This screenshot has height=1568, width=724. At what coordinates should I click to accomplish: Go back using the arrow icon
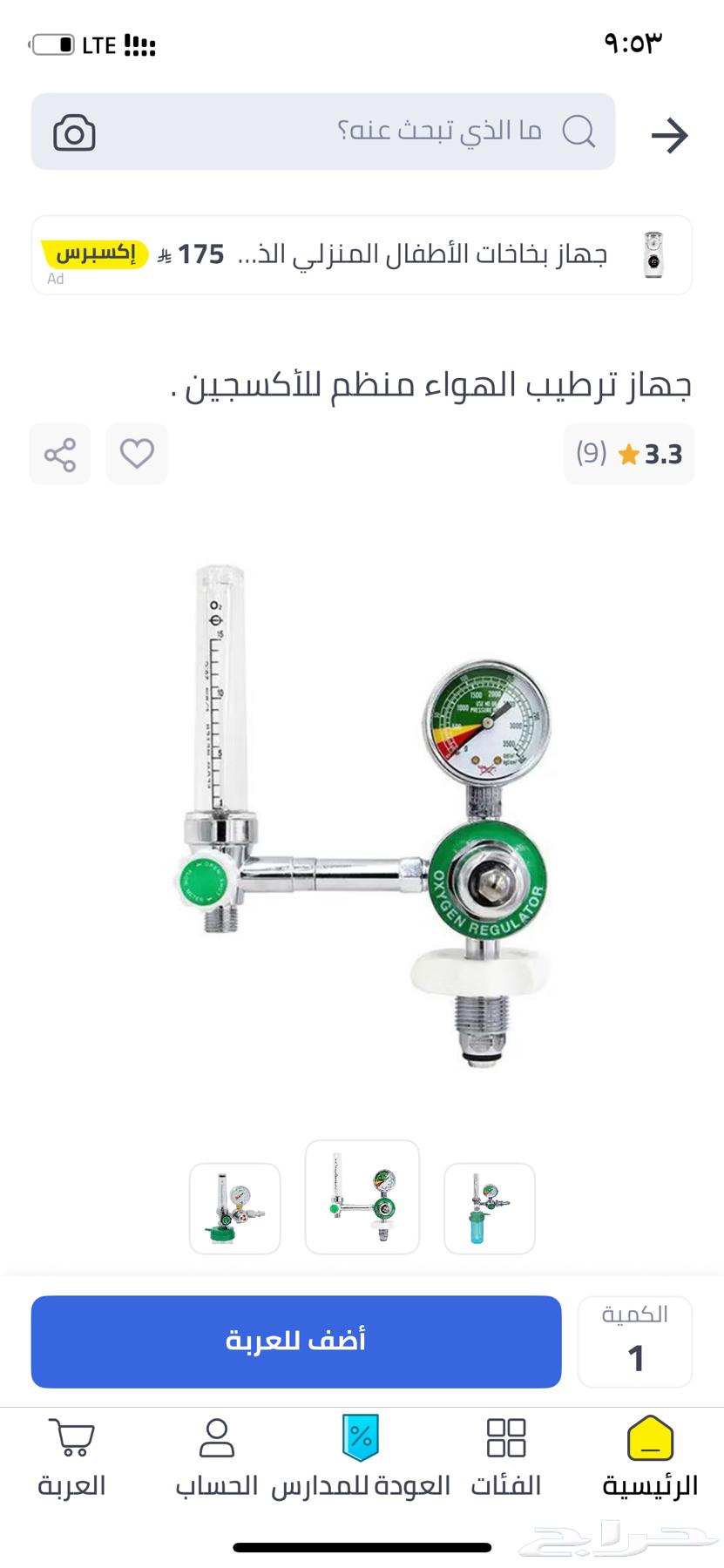pos(669,135)
